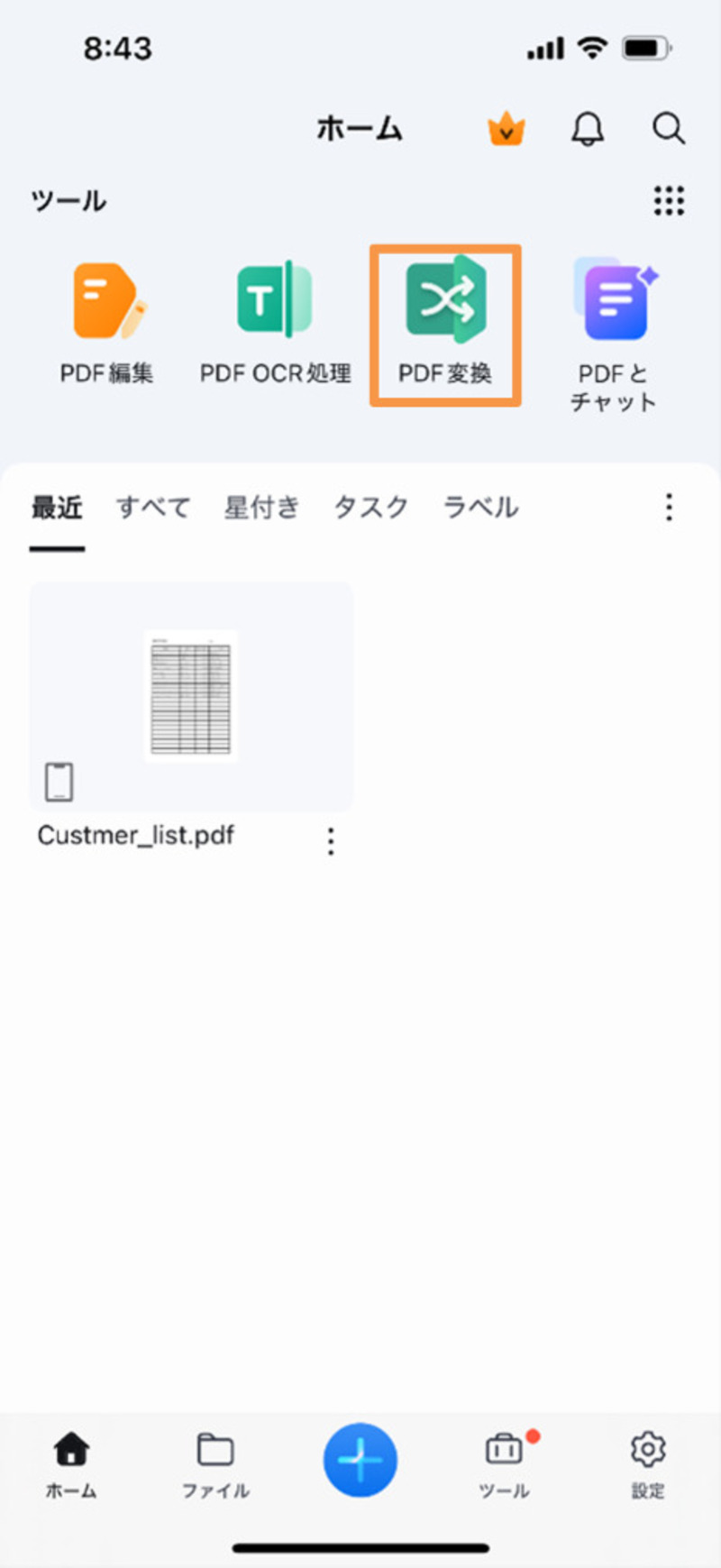Screen dimensions: 721x1568
Task: Switch to the すべて tab
Action: click(x=151, y=508)
